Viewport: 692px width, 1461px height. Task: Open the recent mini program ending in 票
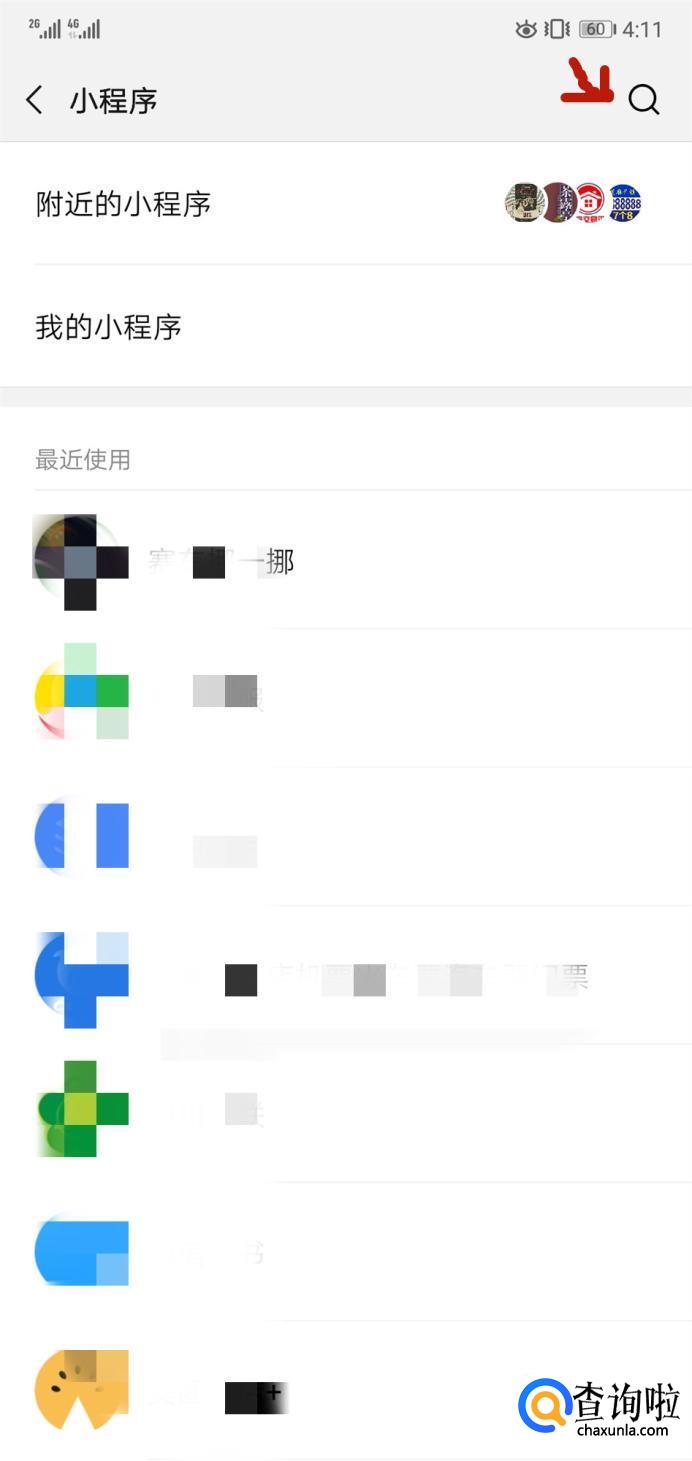pos(346,977)
